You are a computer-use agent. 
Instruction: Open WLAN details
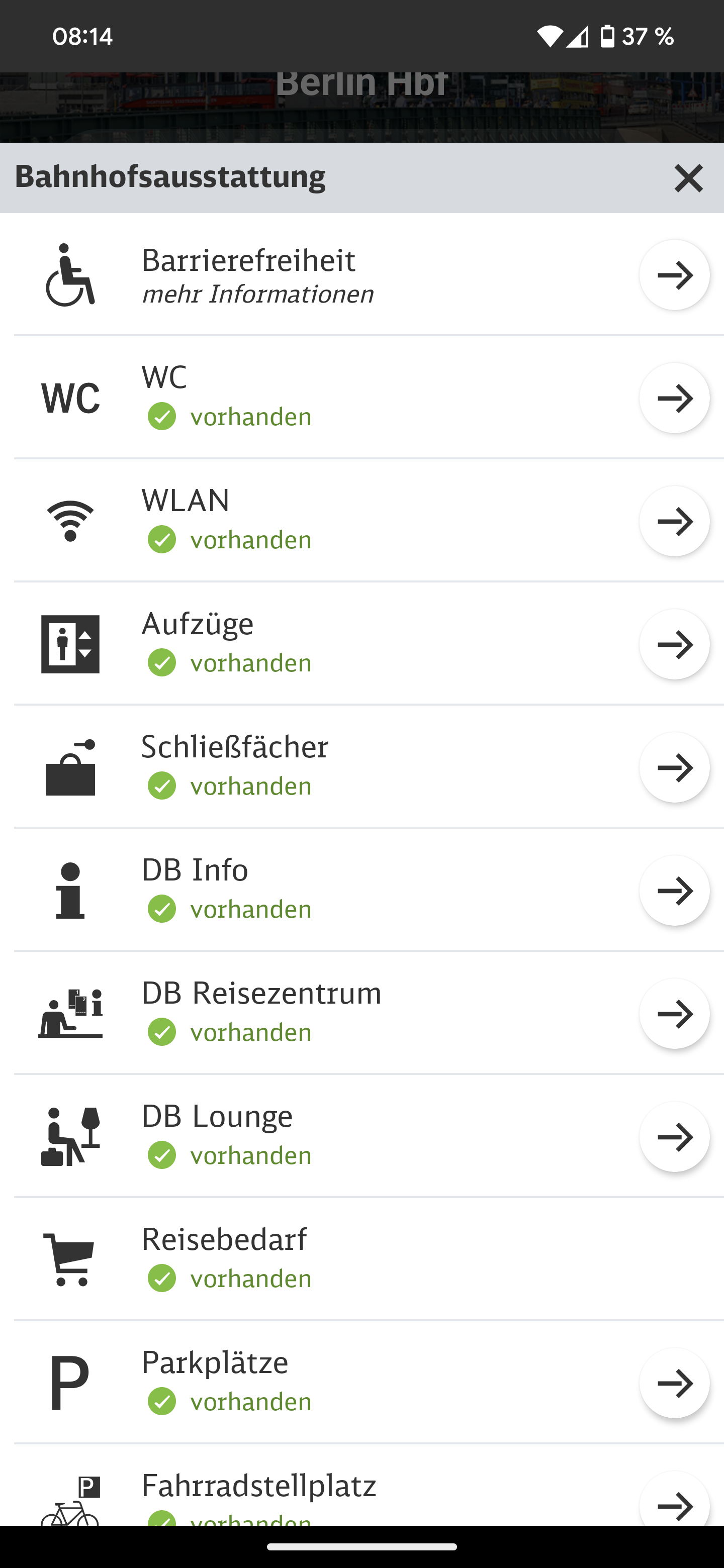(361, 521)
